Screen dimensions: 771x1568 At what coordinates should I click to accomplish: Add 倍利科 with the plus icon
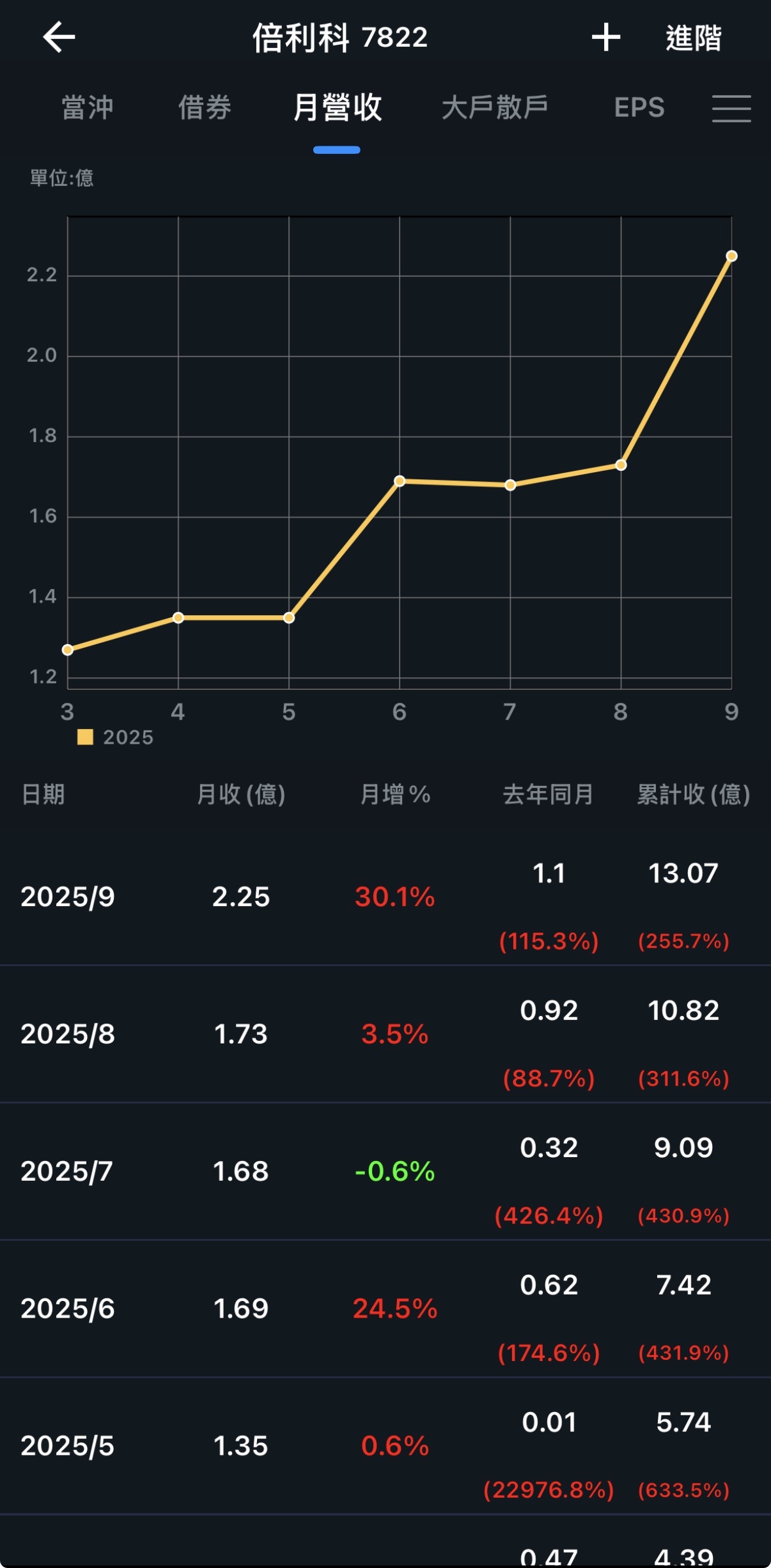tap(605, 37)
